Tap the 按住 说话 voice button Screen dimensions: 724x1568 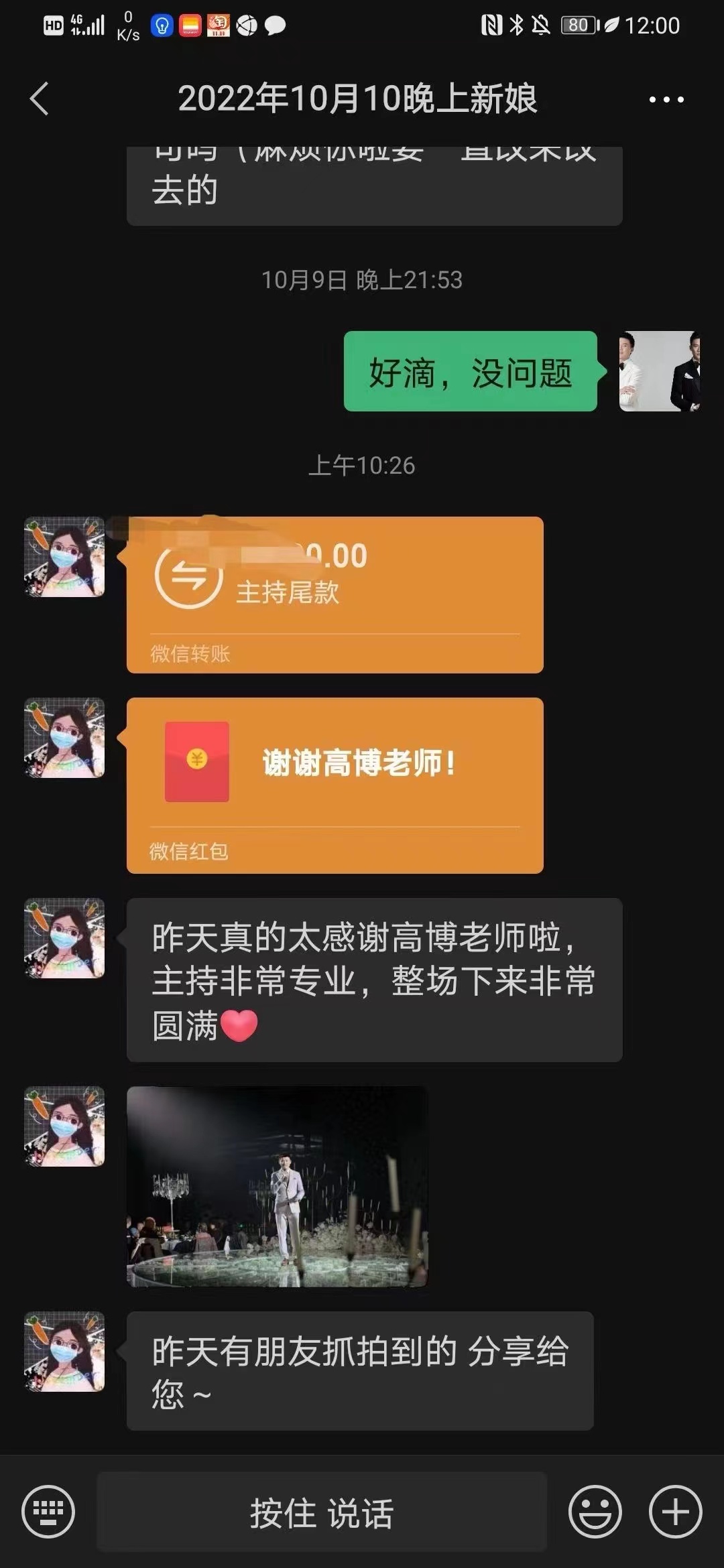(322, 1512)
